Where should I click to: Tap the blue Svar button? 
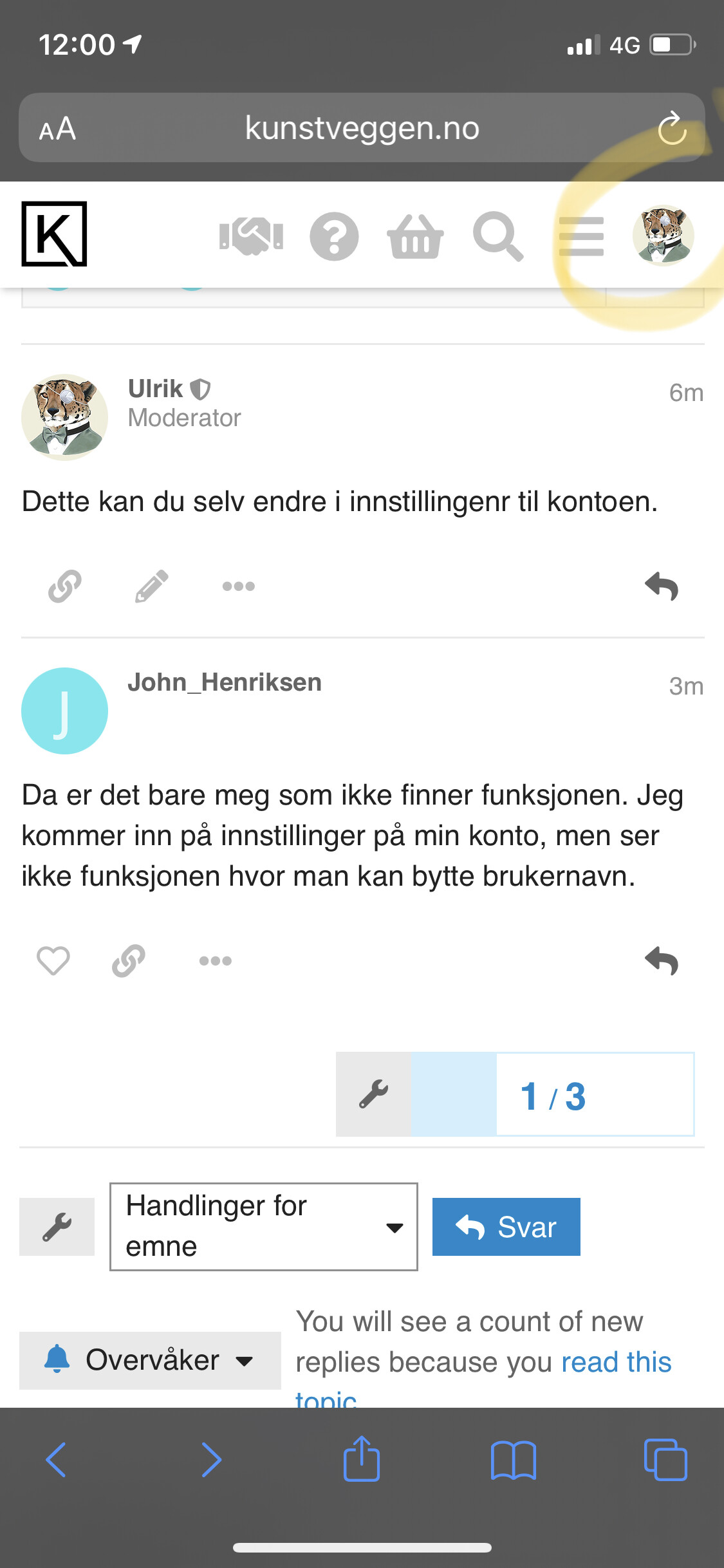[x=506, y=1227]
